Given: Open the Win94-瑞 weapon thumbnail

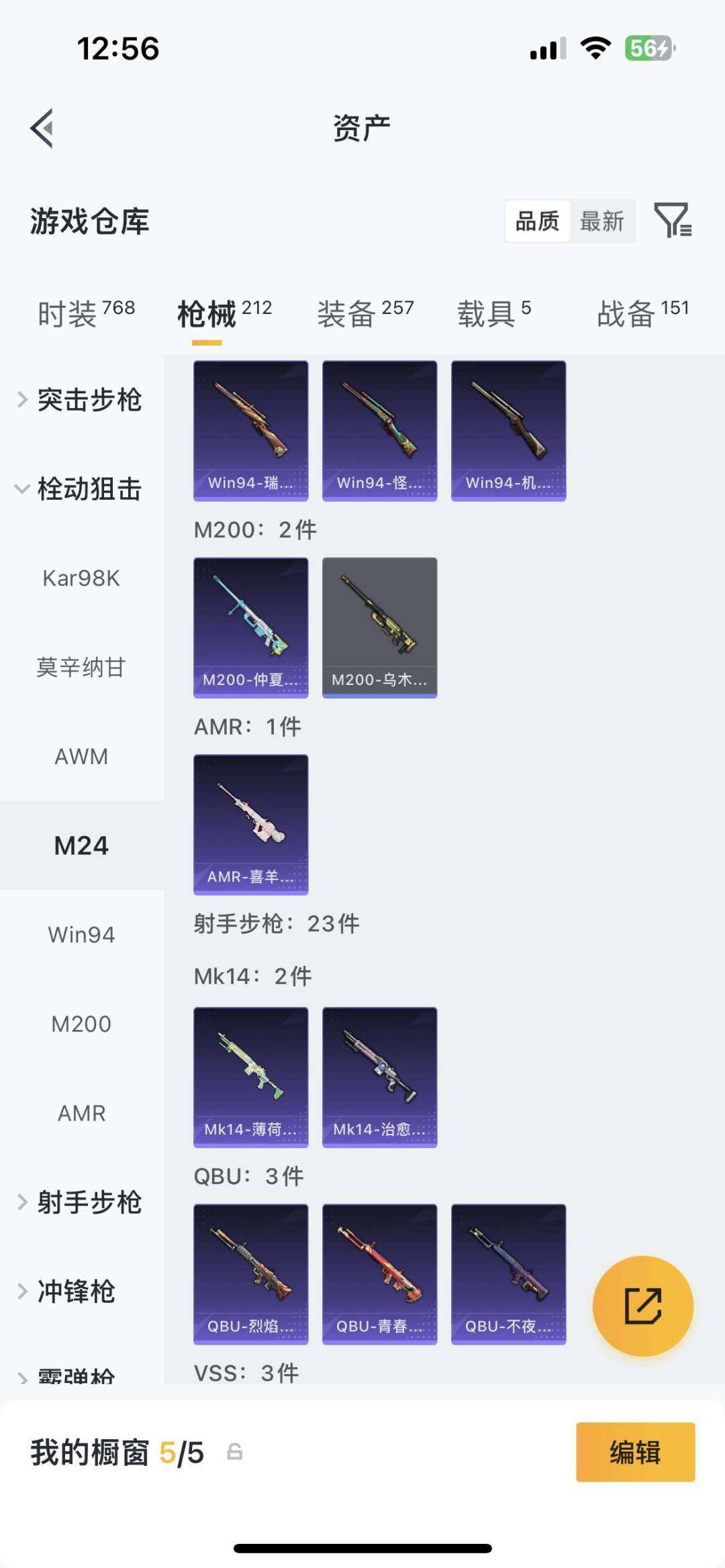Looking at the screenshot, I should pyautogui.click(x=250, y=429).
